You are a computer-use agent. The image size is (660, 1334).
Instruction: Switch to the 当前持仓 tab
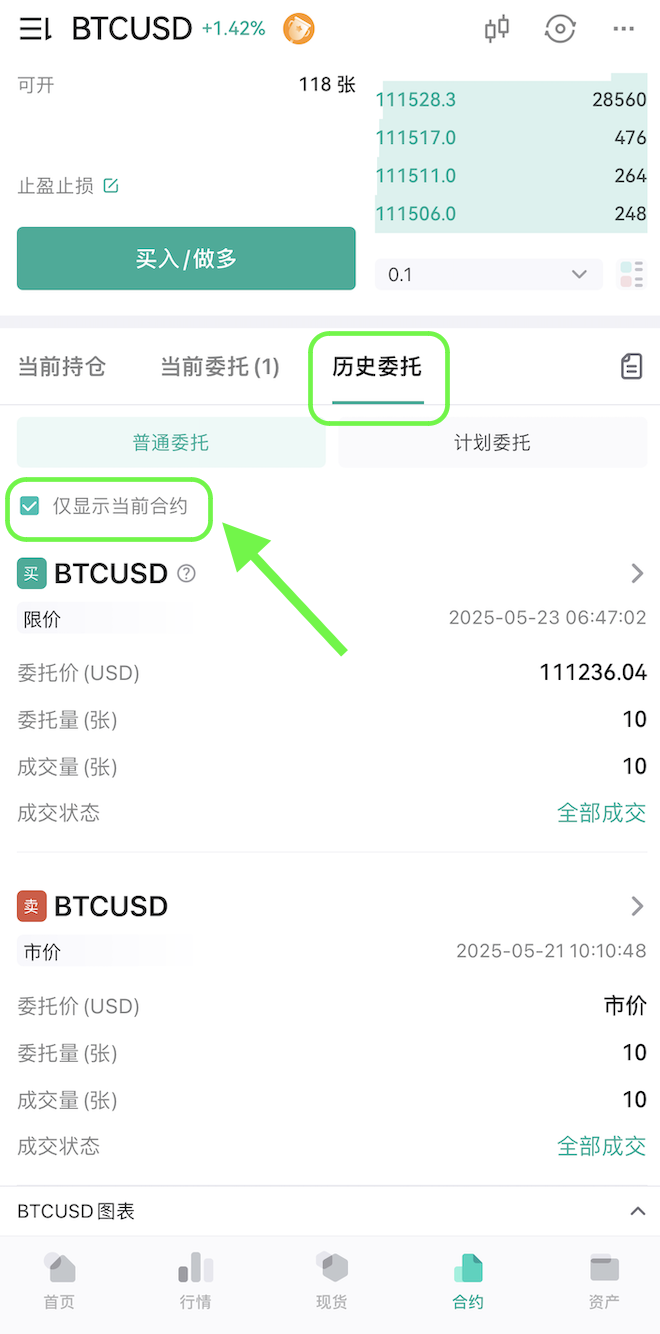pyautogui.click(x=62, y=367)
